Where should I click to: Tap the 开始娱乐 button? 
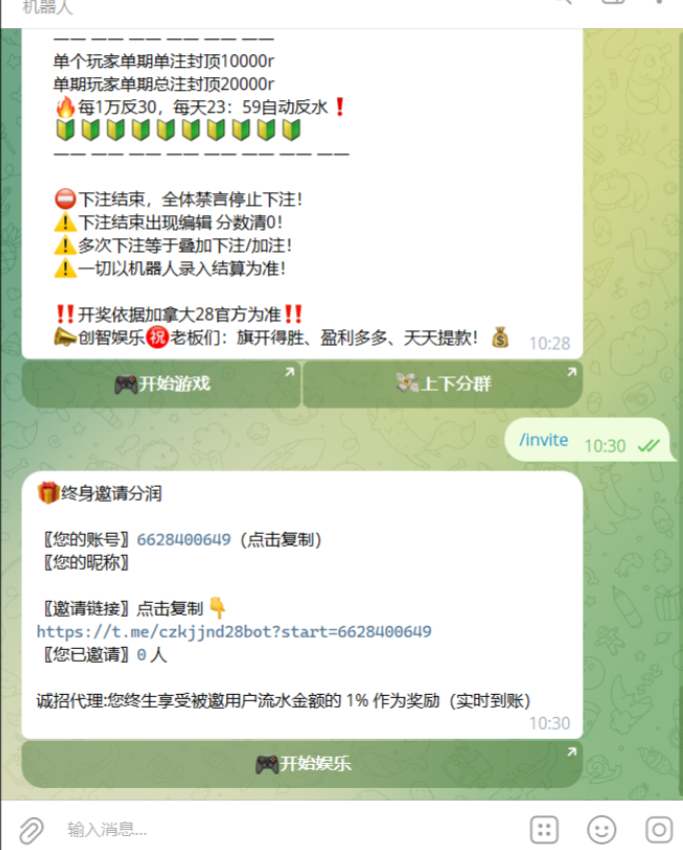pos(301,764)
